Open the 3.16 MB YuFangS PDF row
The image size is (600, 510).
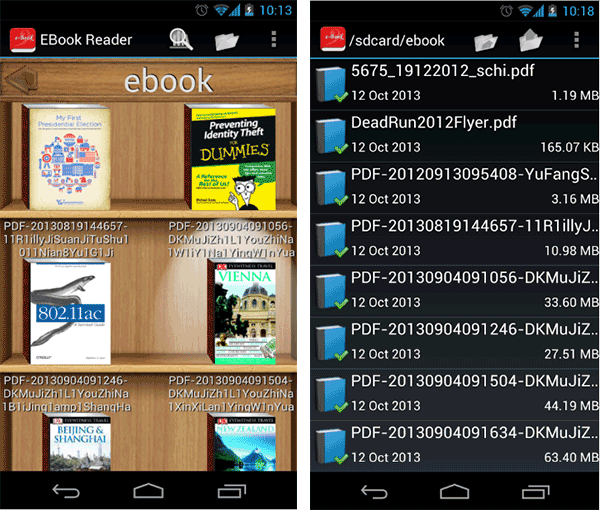[x=455, y=187]
